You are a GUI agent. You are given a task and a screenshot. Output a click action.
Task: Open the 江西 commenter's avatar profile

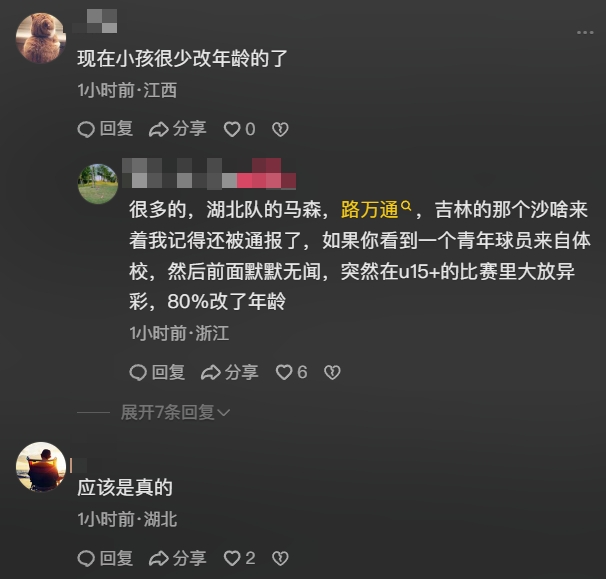click(41, 38)
